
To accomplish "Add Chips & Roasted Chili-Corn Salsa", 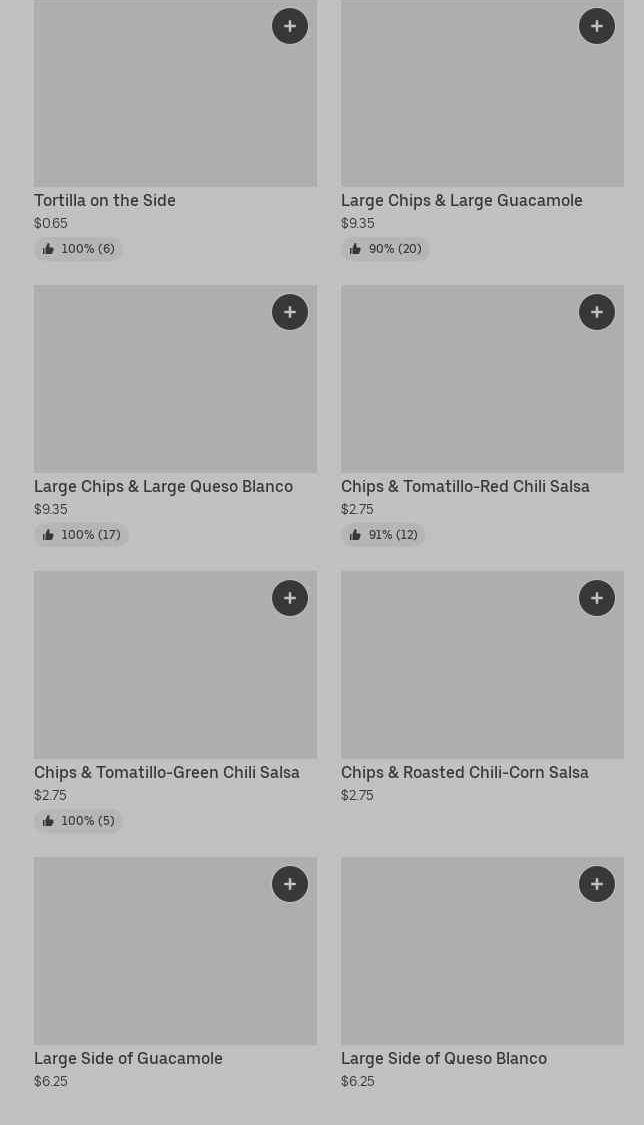I will pyautogui.click(x=597, y=598).
